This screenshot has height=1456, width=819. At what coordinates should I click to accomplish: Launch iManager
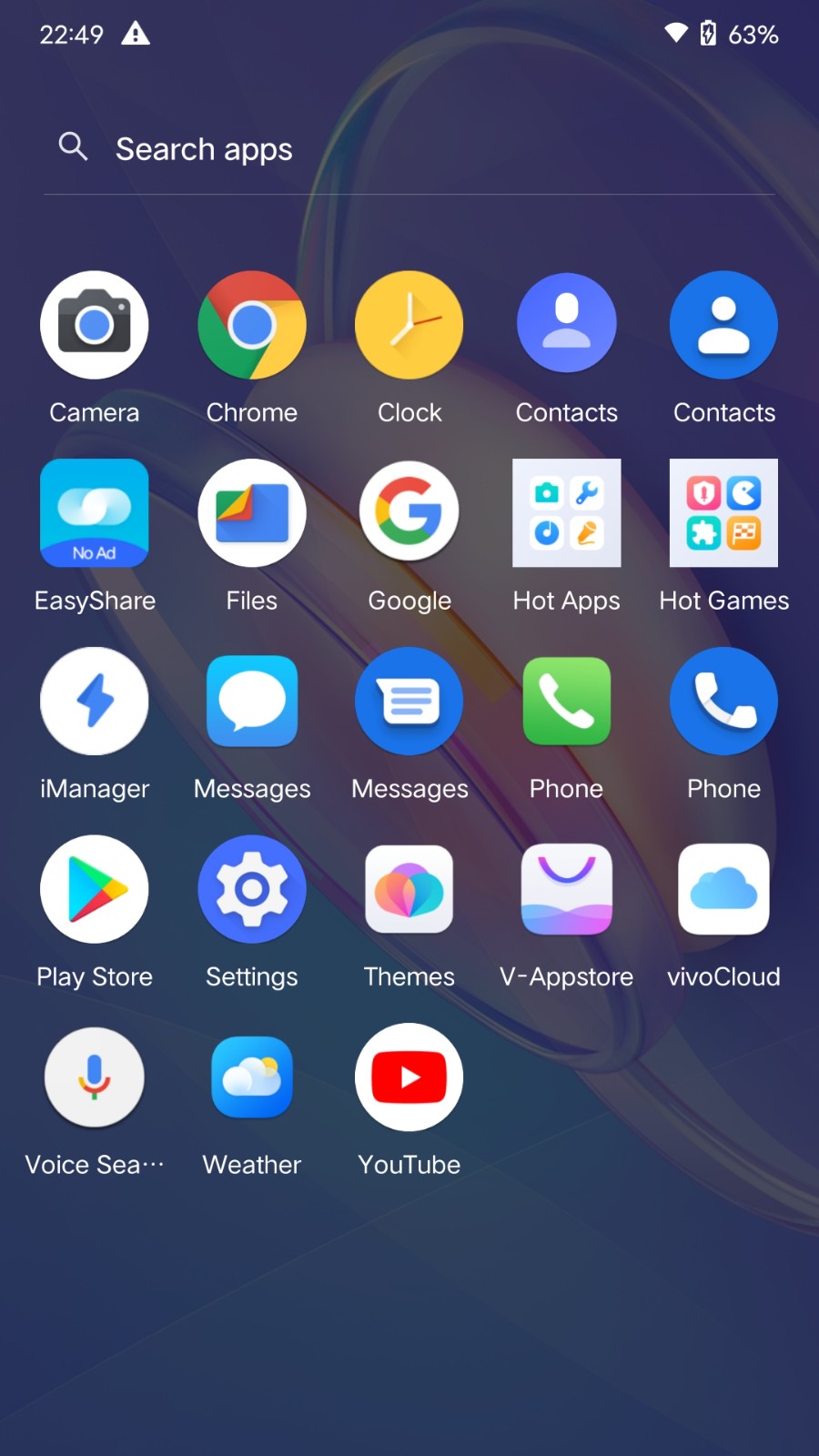pyautogui.click(x=95, y=702)
